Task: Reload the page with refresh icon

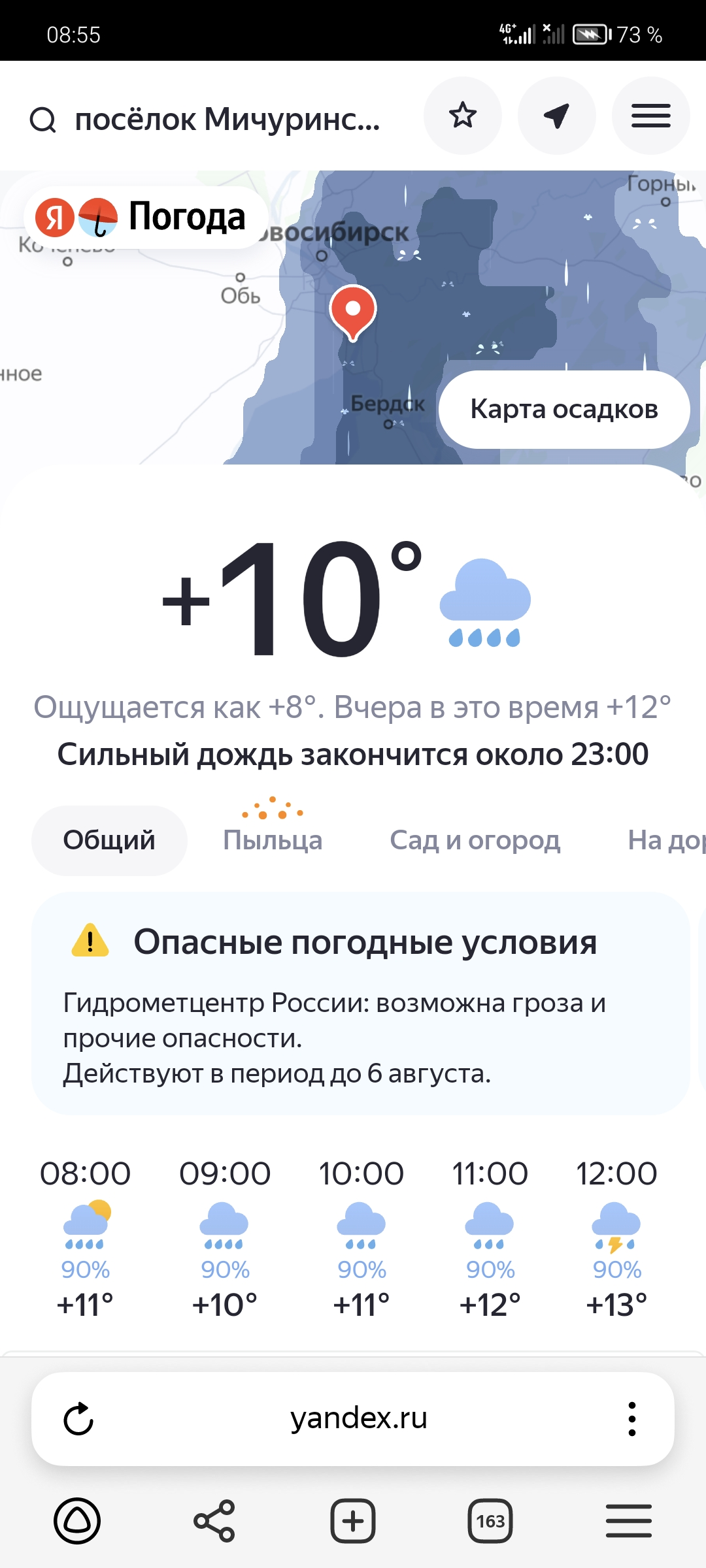Action: point(78,1418)
